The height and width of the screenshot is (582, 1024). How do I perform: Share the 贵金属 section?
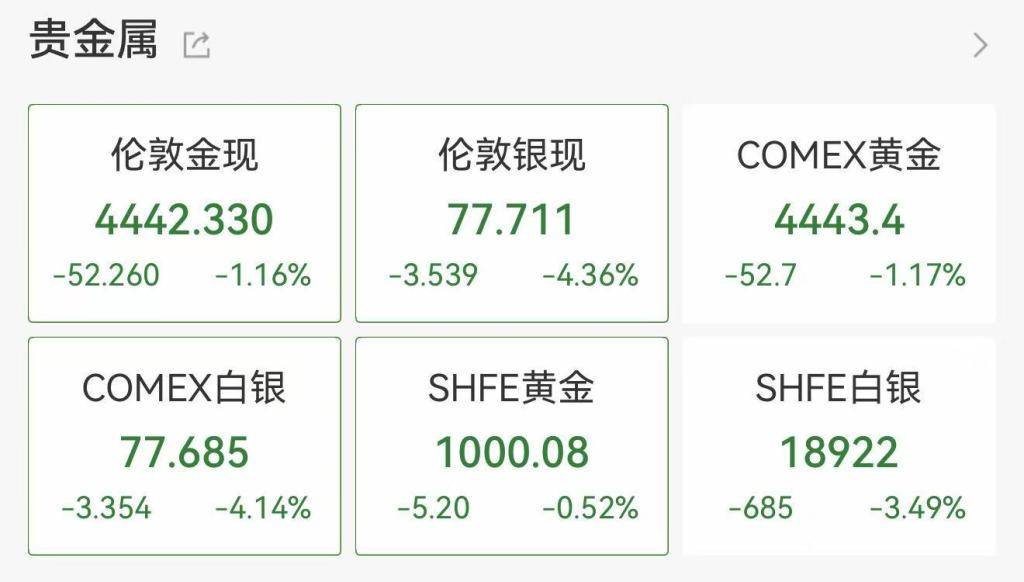197,44
